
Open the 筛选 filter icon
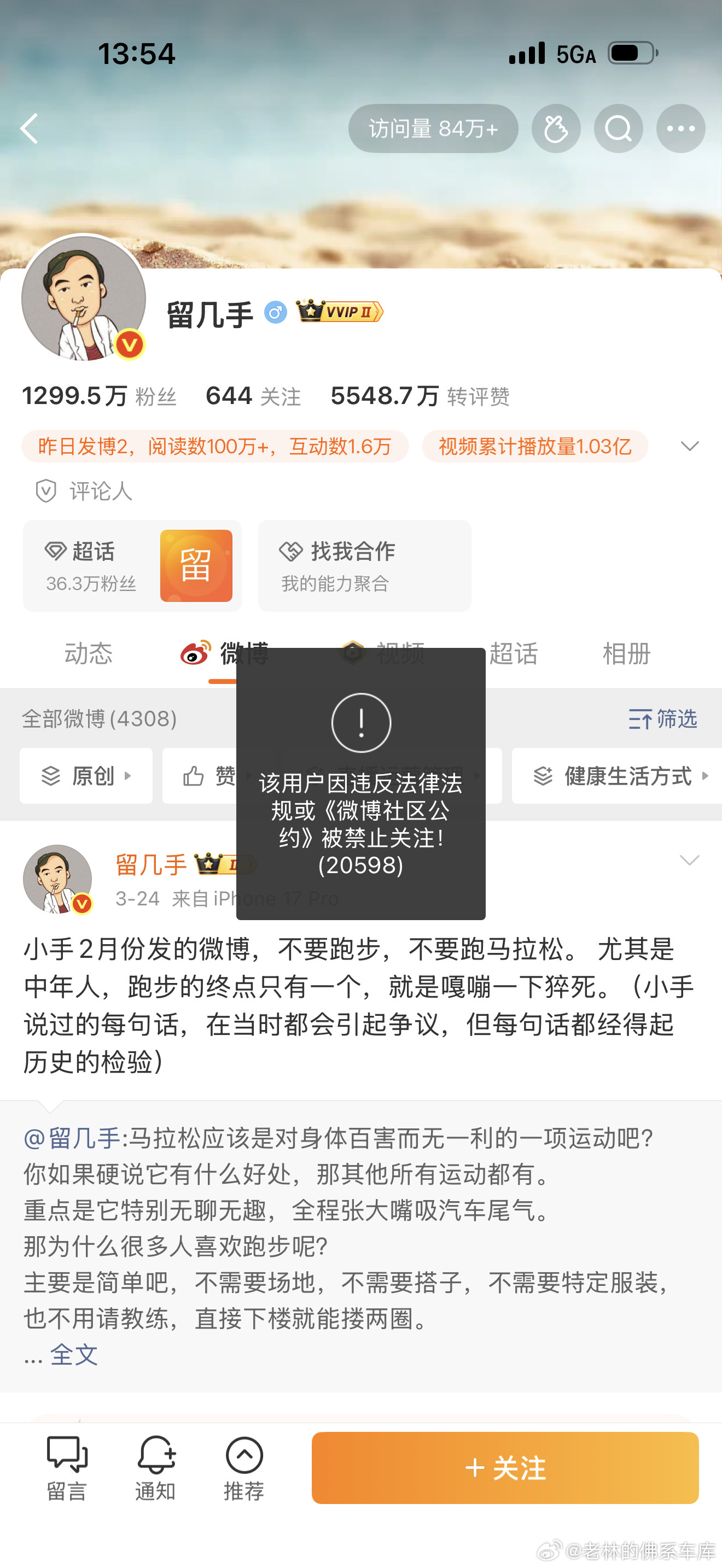pyautogui.click(x=662, y=719)
